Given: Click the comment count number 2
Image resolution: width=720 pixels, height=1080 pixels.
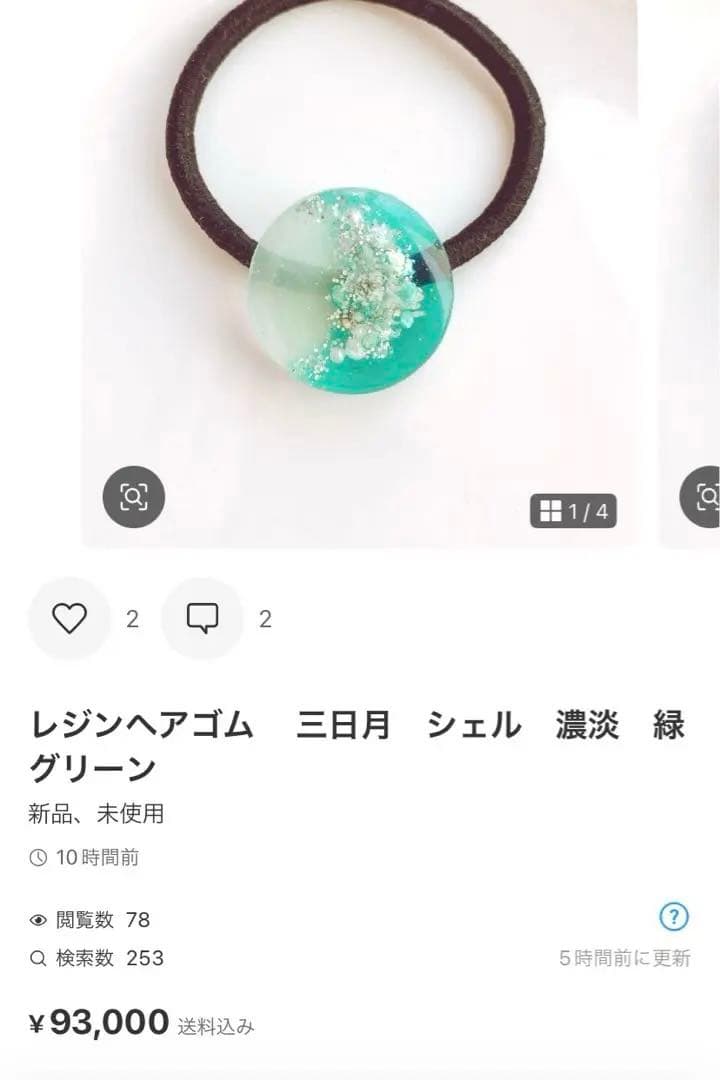Looking at the screenshot, I should tap(264, 618).
